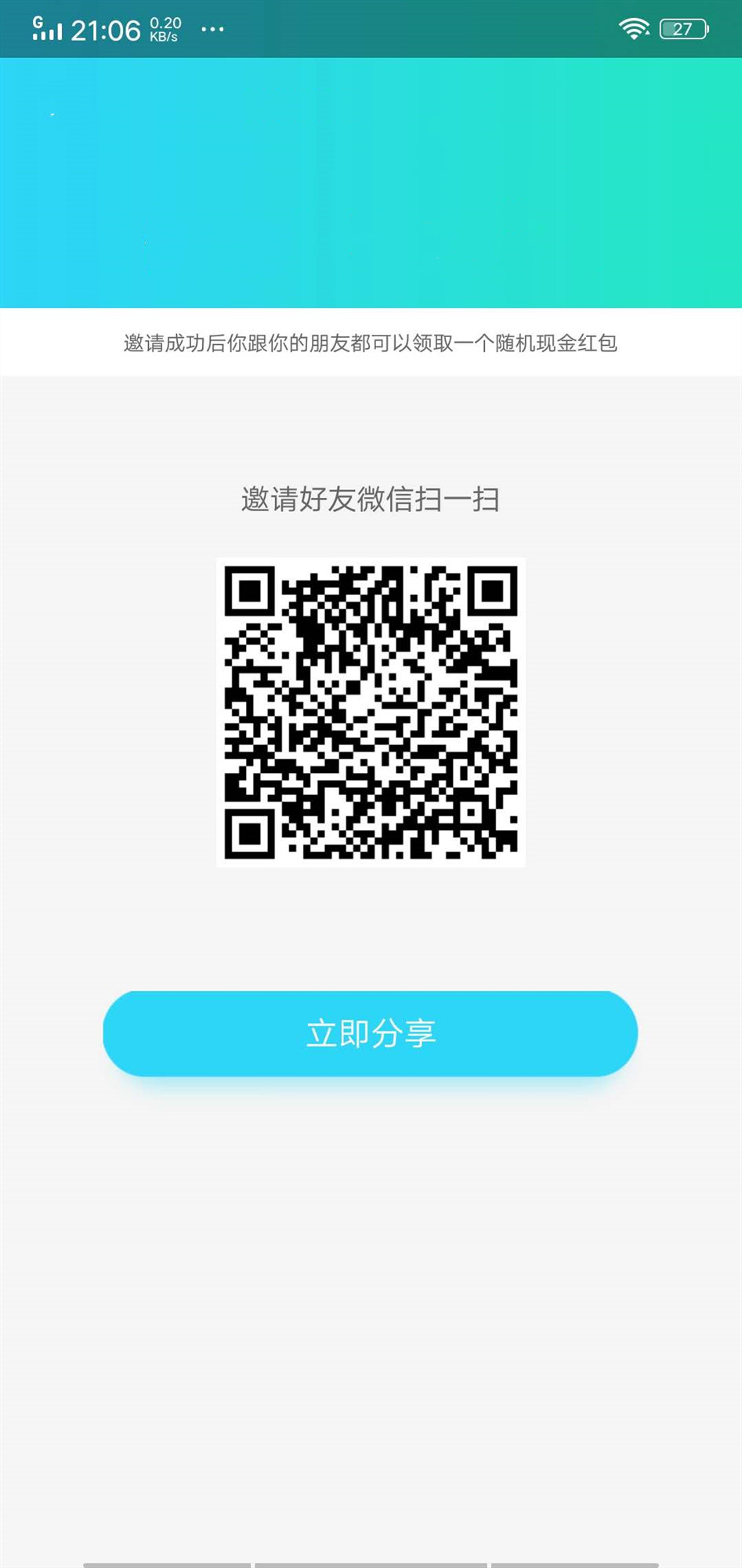Tap the battery indicator showing 27
Viewport: 742px width, 1568px height.
(x=682, y=29)
